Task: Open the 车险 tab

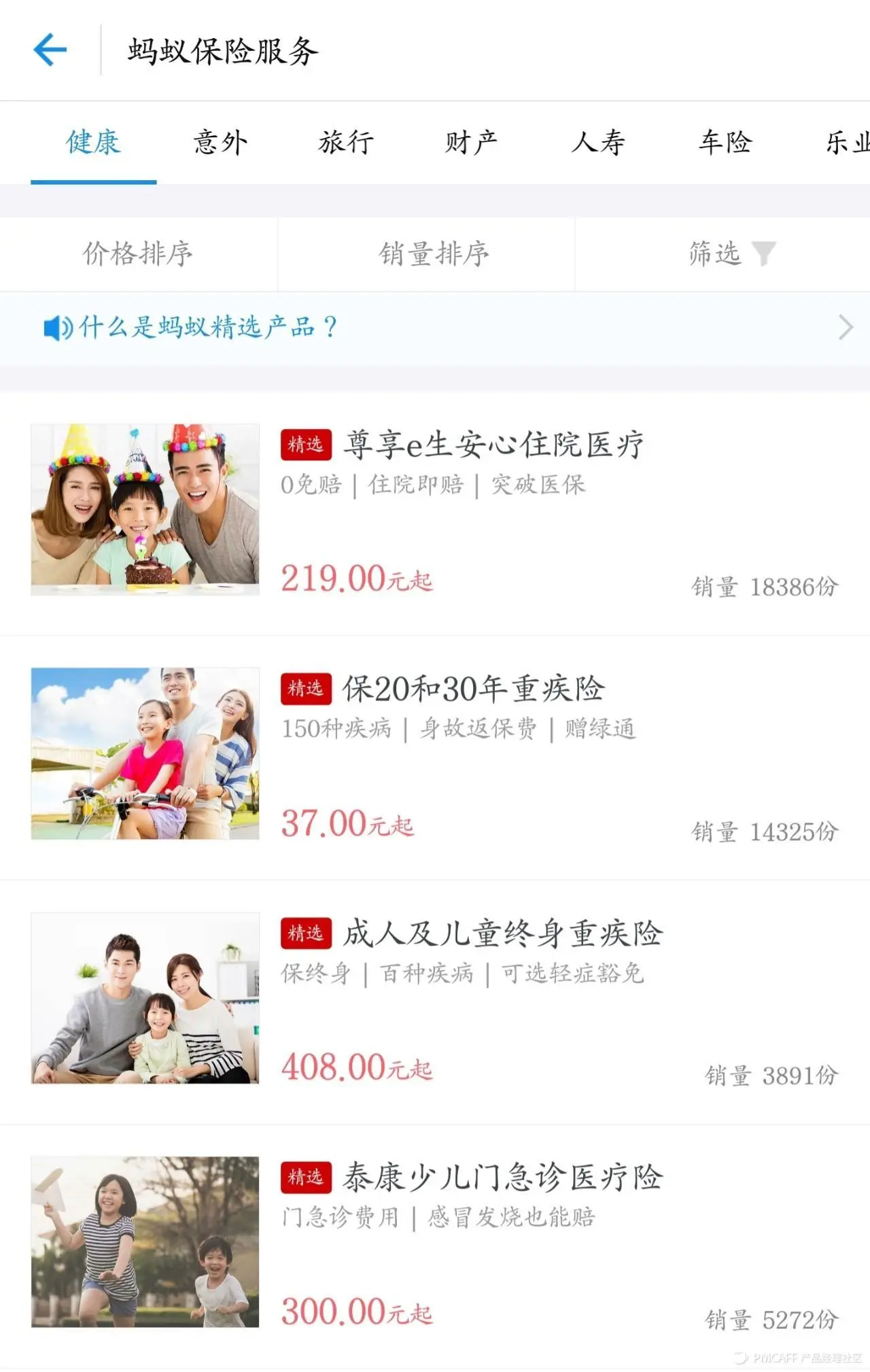Action: [x=725, y=143]
